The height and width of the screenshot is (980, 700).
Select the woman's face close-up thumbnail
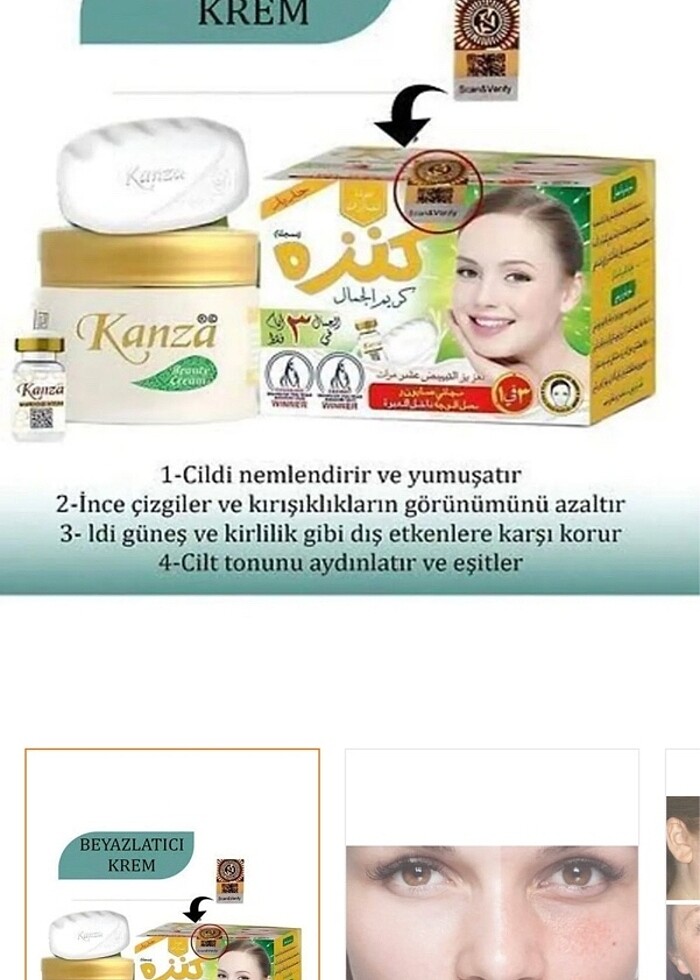(x=492, y=865)
